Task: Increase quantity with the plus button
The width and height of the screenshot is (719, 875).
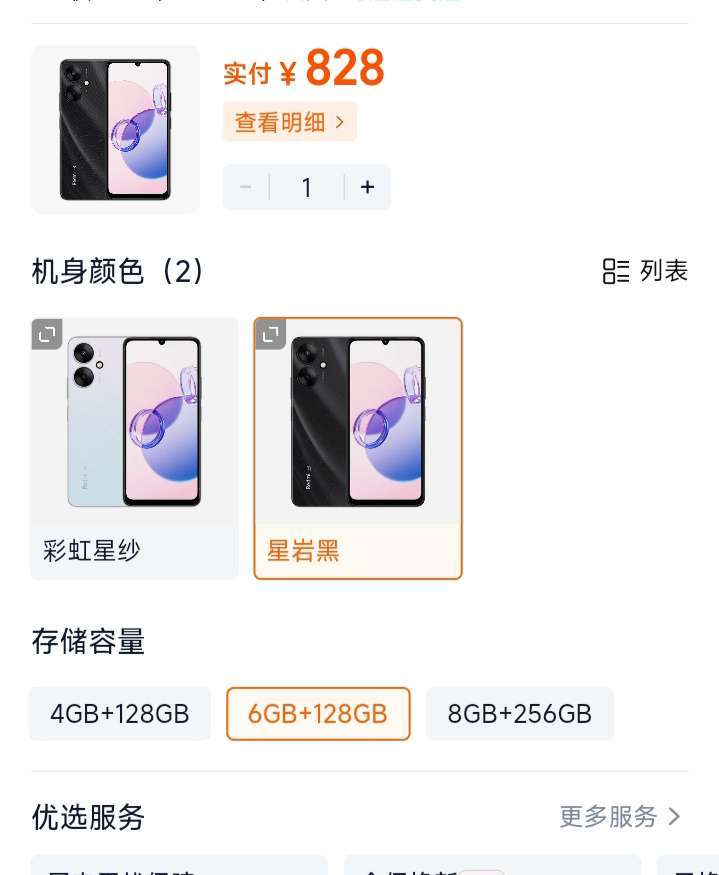Action: coord(367,187)
